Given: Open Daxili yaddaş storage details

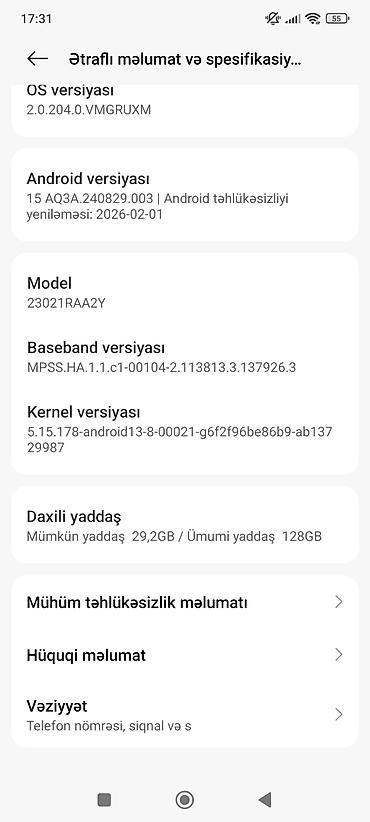Looking at the screenshot, I should [x=185, y=525].
